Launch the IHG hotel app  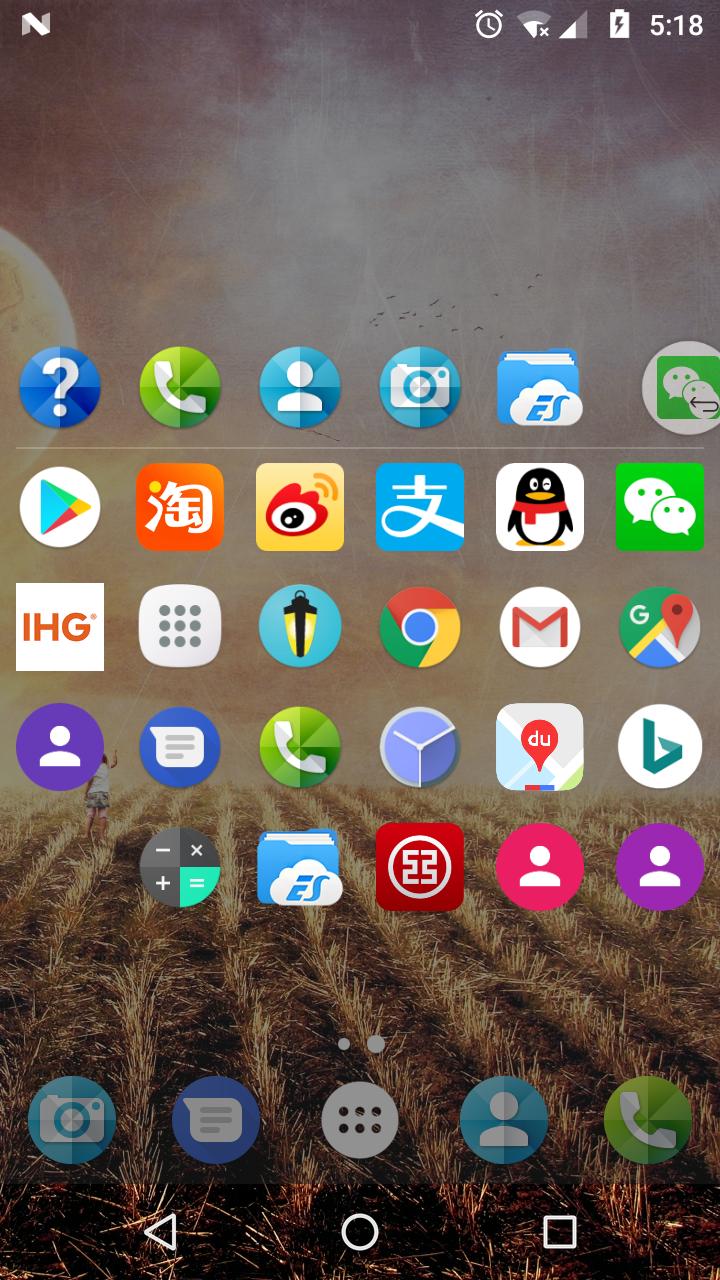tap(60, 627)
